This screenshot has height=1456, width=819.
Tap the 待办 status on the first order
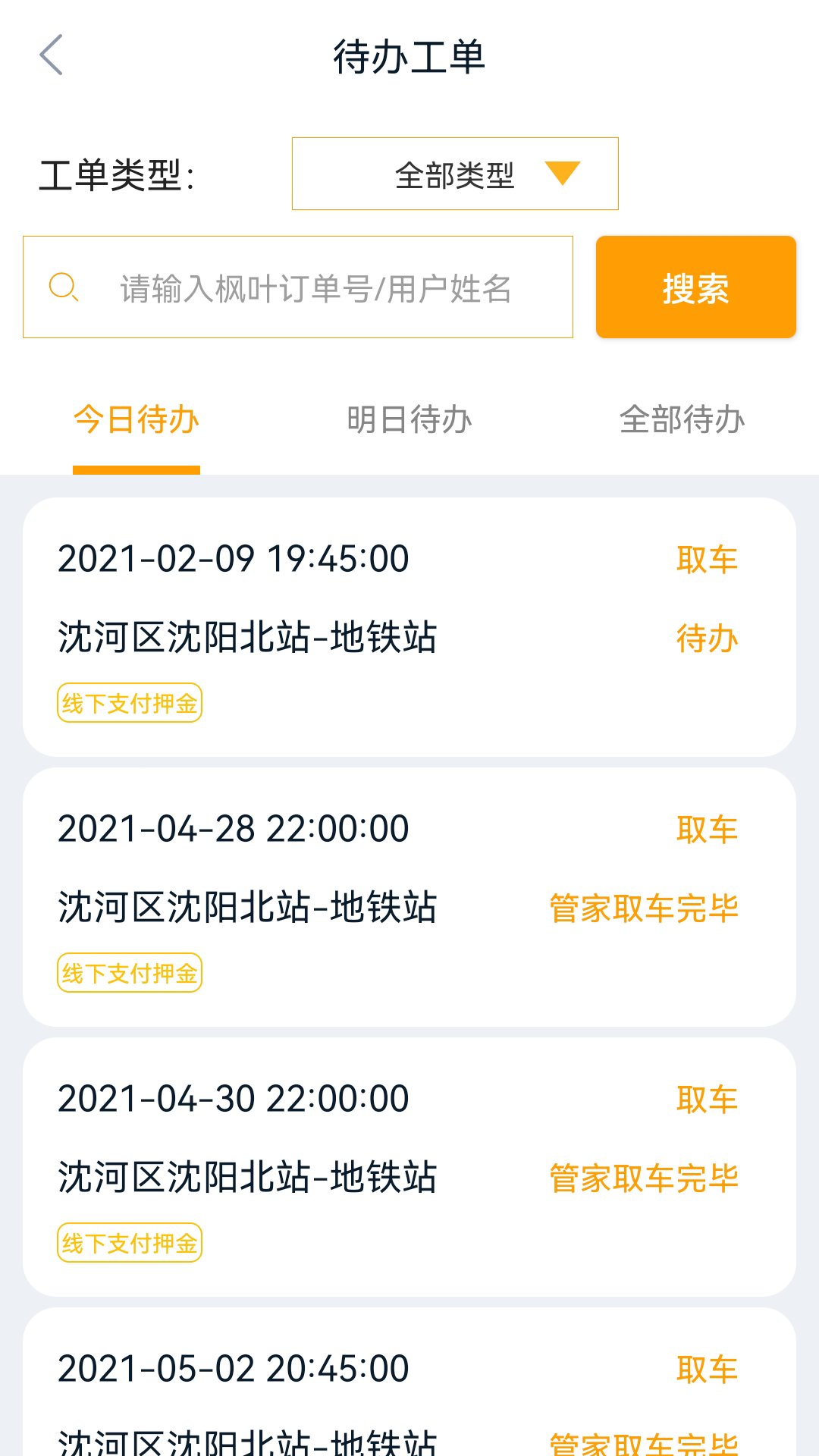pos(707,639)
